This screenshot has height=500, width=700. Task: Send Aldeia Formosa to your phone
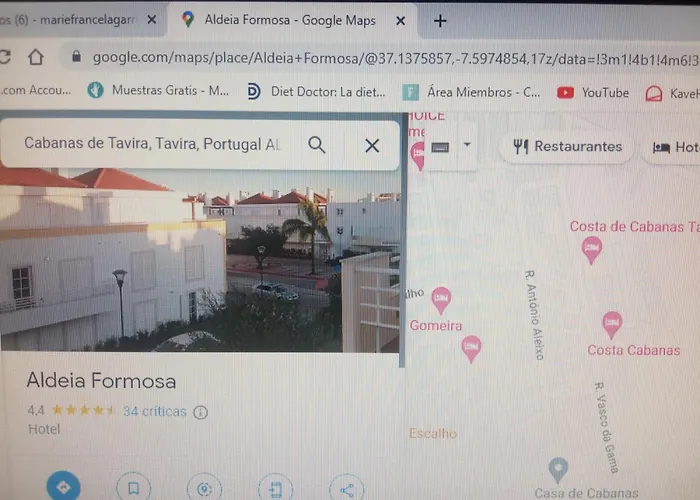coord(275,488)
